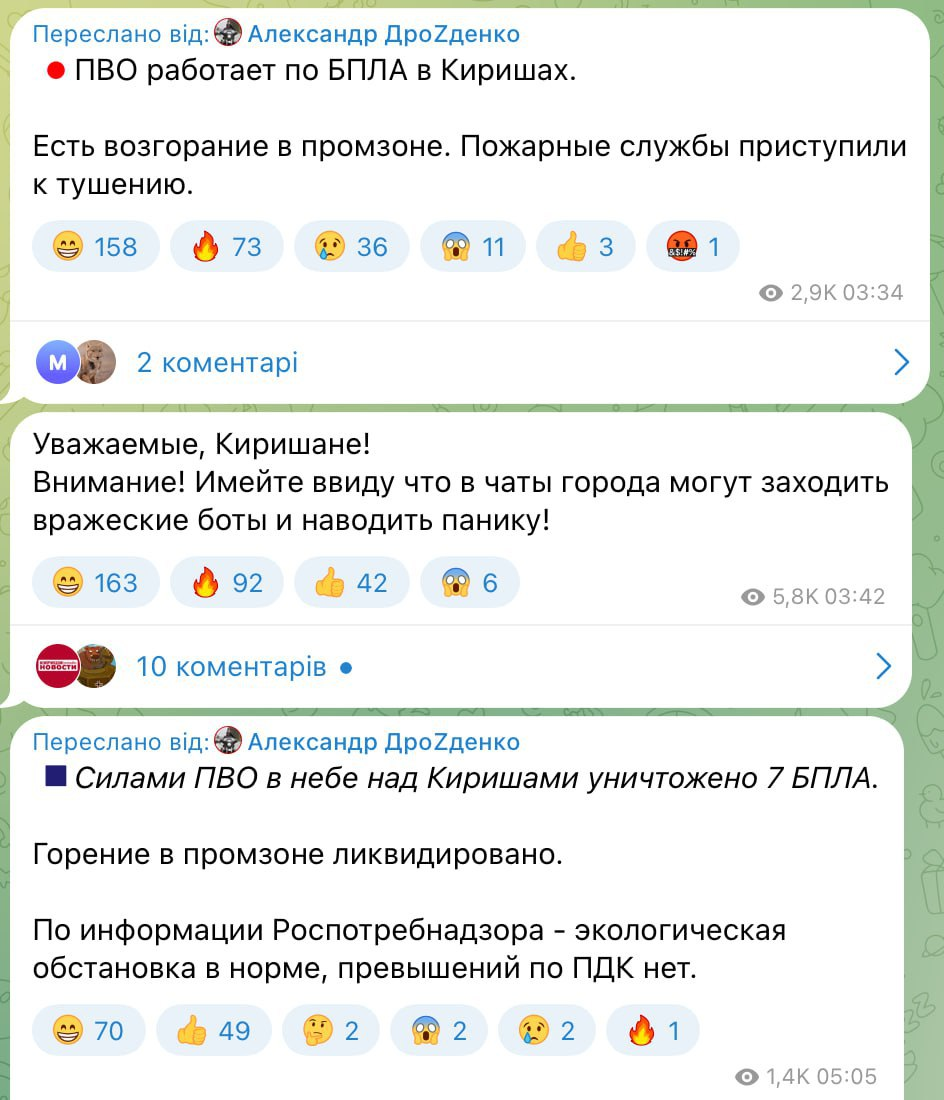This screenshot has width=944, height=1100.
Task: Tap the thinking face reaction showing 2
Action: [x=331, y=1030]
